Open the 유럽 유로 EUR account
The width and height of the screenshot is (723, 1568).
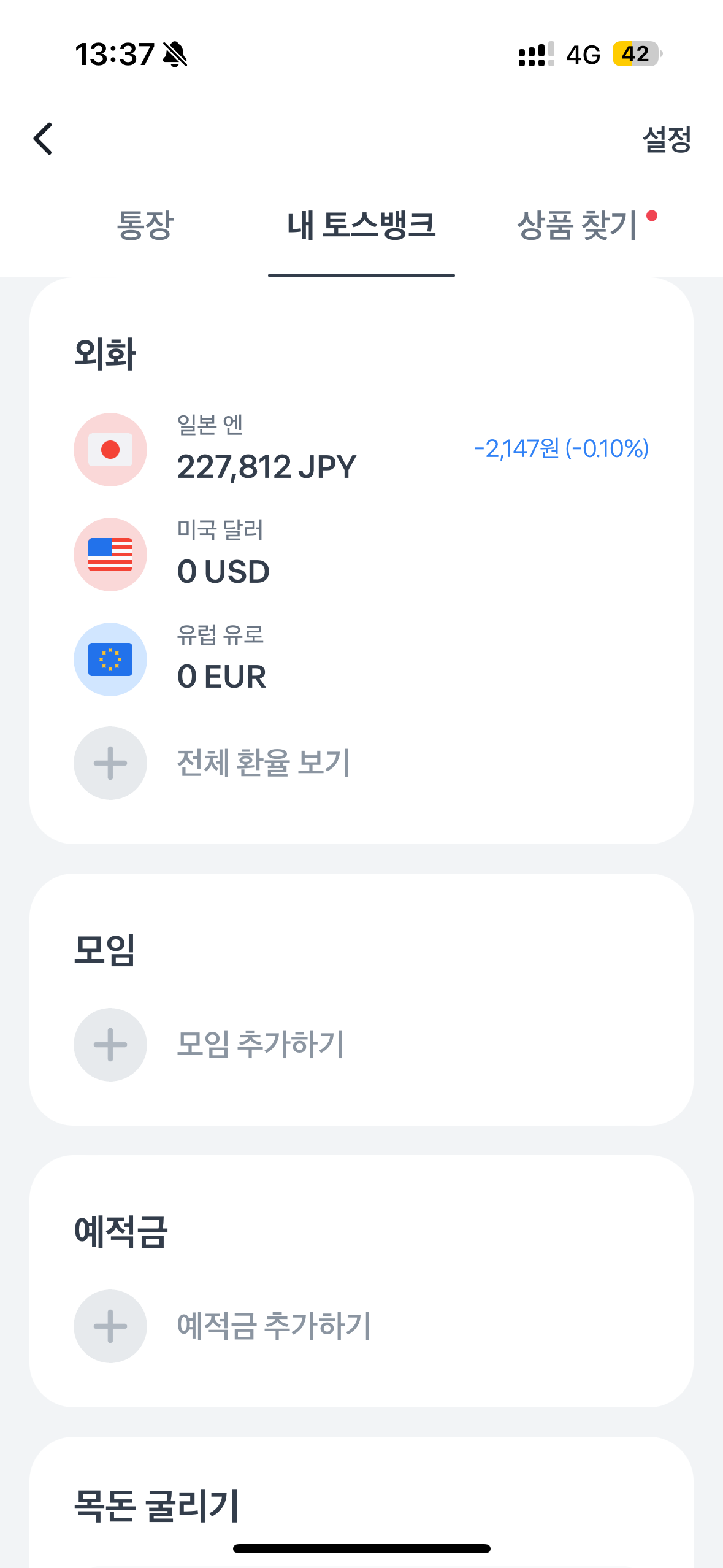(361, 659)
